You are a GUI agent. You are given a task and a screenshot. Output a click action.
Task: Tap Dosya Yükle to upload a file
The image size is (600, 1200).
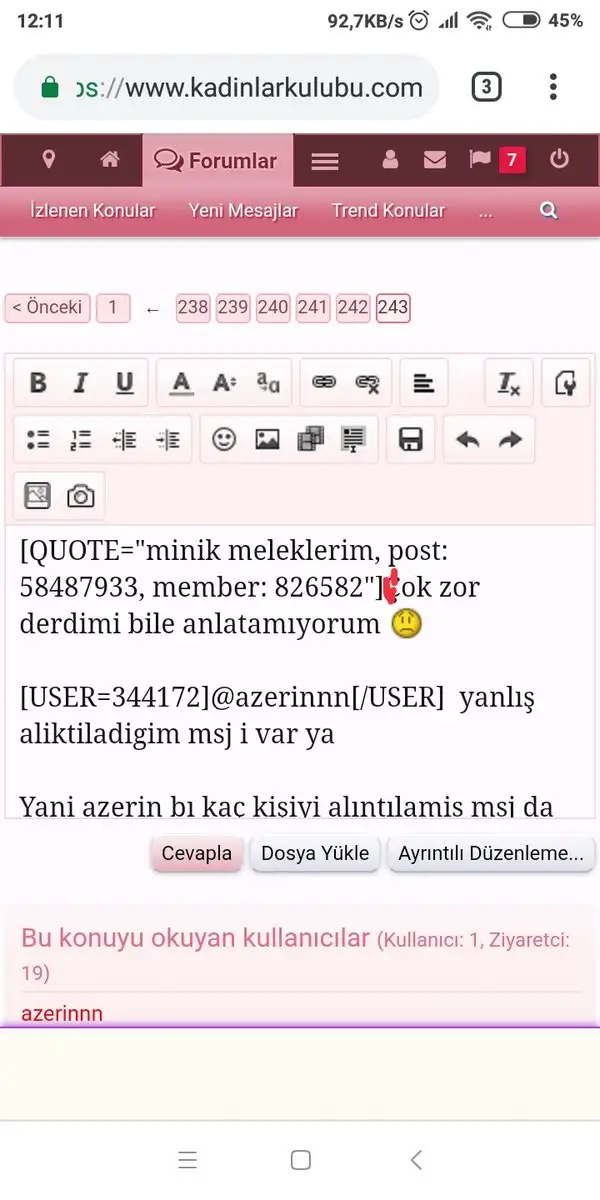click(315, 853)
